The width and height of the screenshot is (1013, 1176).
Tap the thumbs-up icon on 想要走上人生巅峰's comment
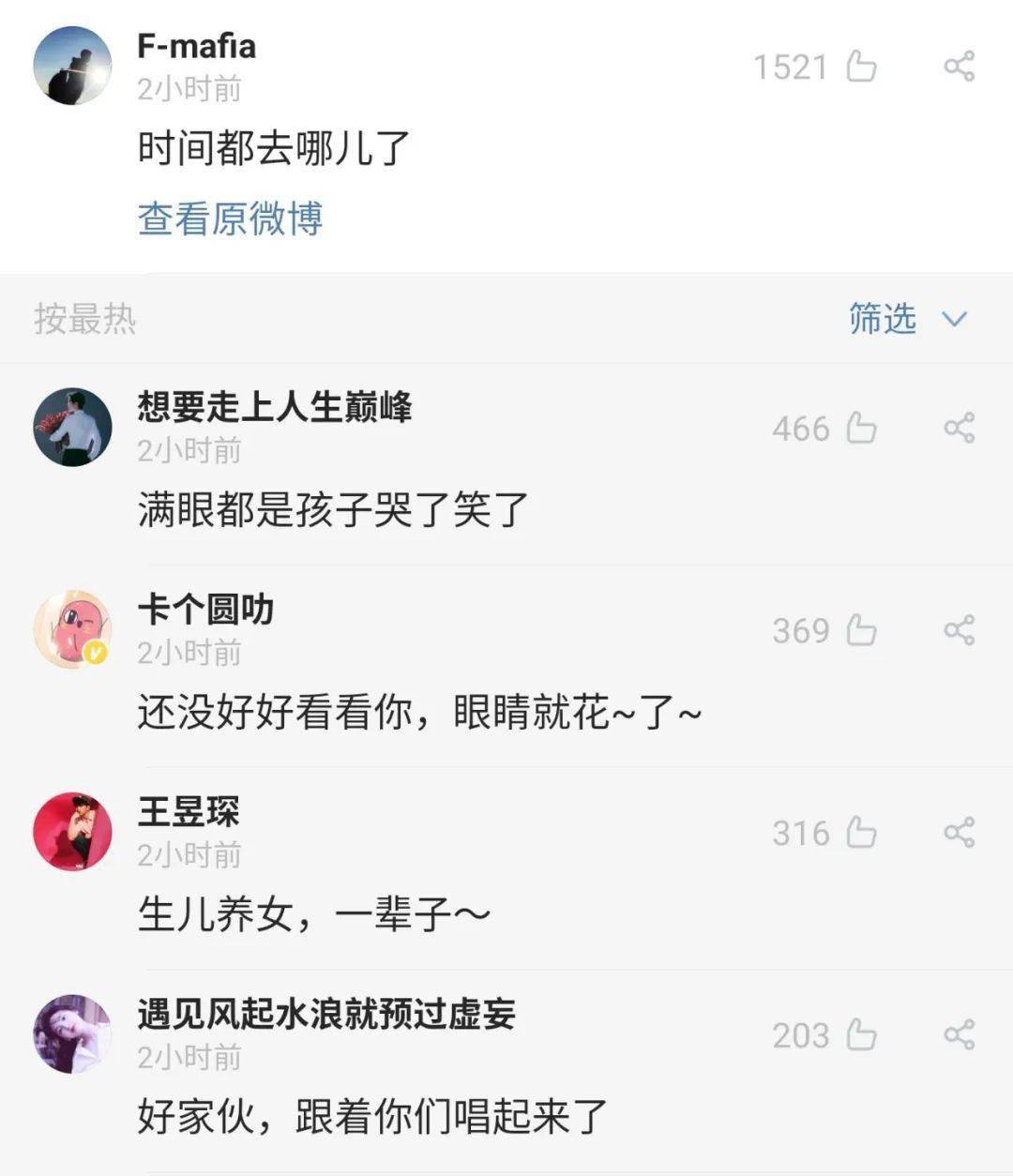861,429
